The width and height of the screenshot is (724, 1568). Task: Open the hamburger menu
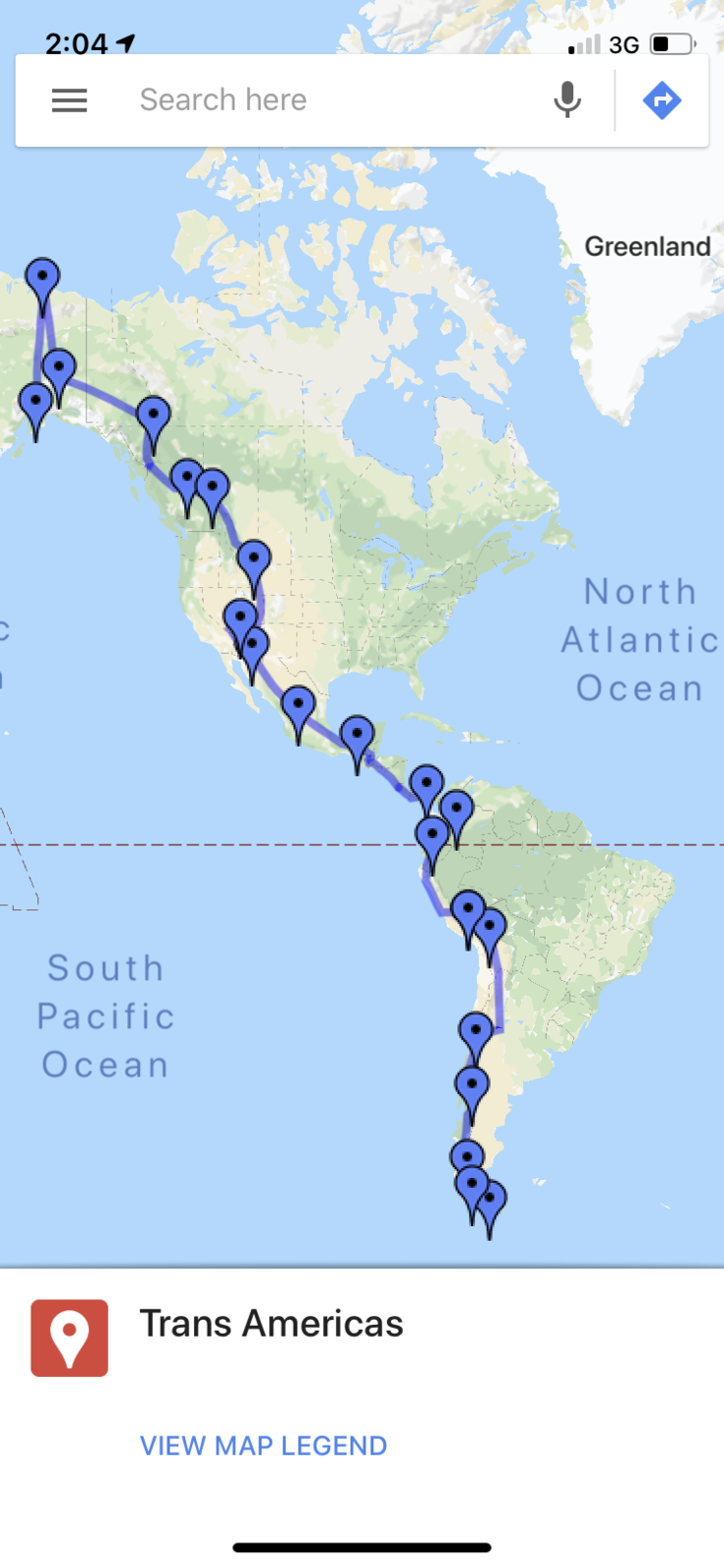click(x=70, y=100)
